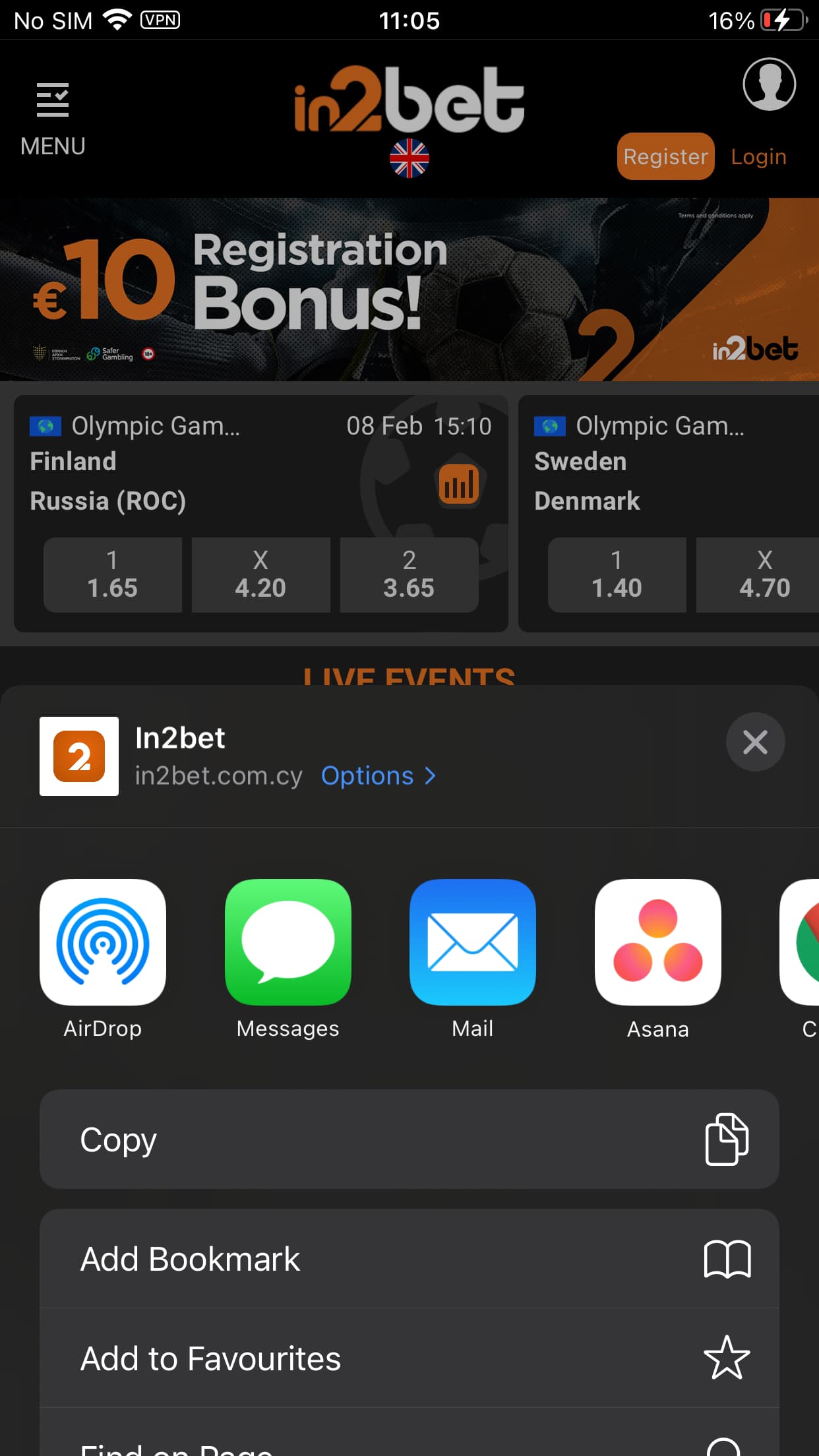Select the draw at 4.20 for Finland match
The width and height of the screenshot is (819, 1456).
pos(261,574)
